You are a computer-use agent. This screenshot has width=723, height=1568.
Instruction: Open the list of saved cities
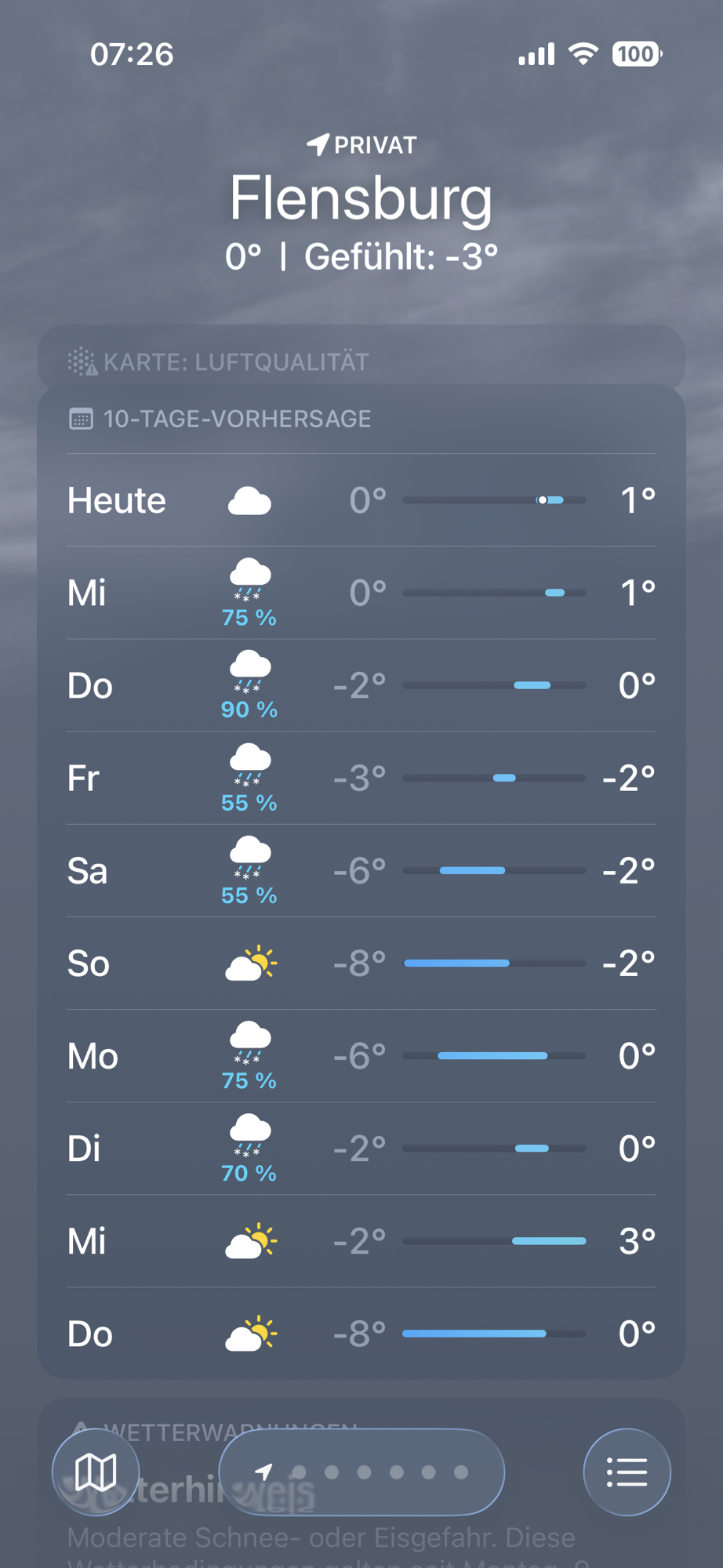pos(627,1472)
